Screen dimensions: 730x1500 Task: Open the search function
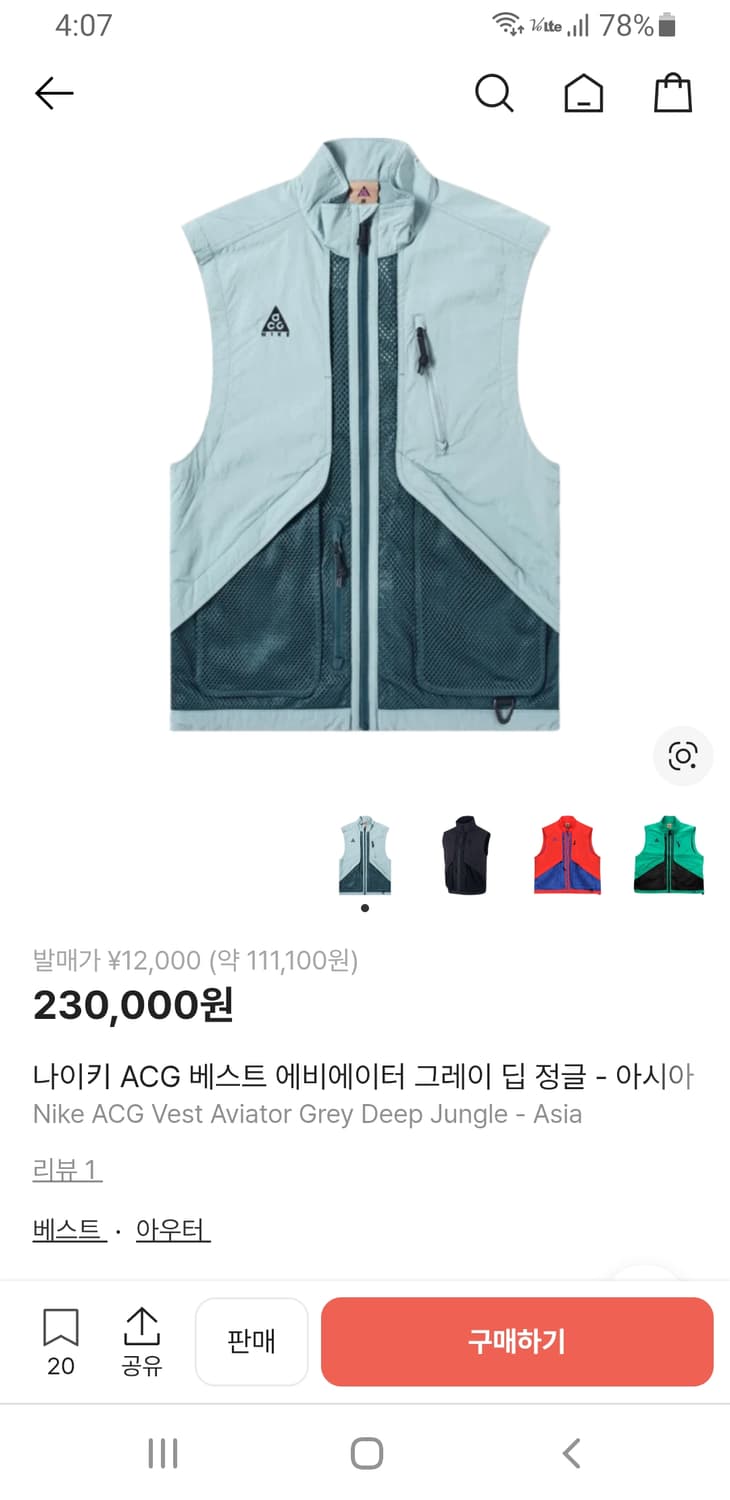495,93
